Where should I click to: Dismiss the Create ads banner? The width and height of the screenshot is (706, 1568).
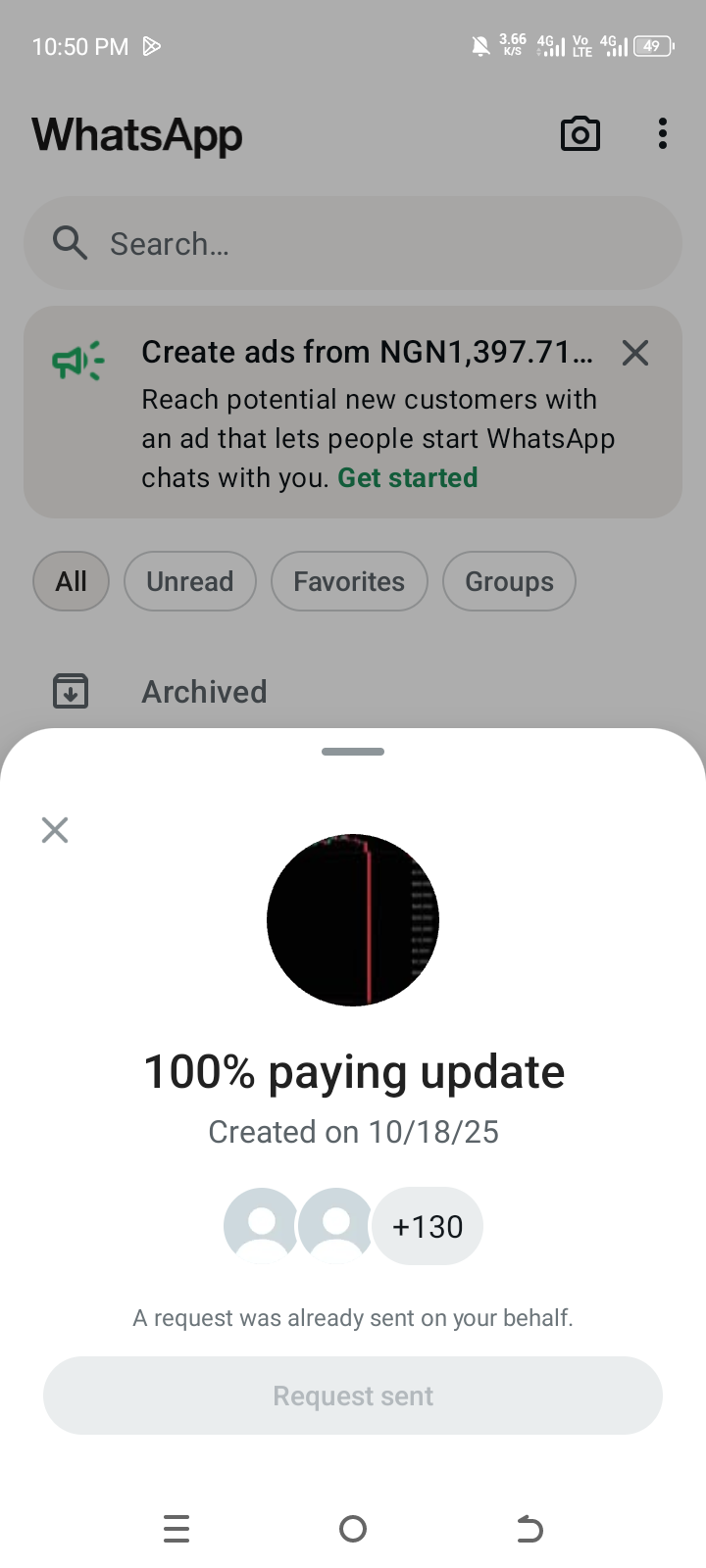[635, 353]
